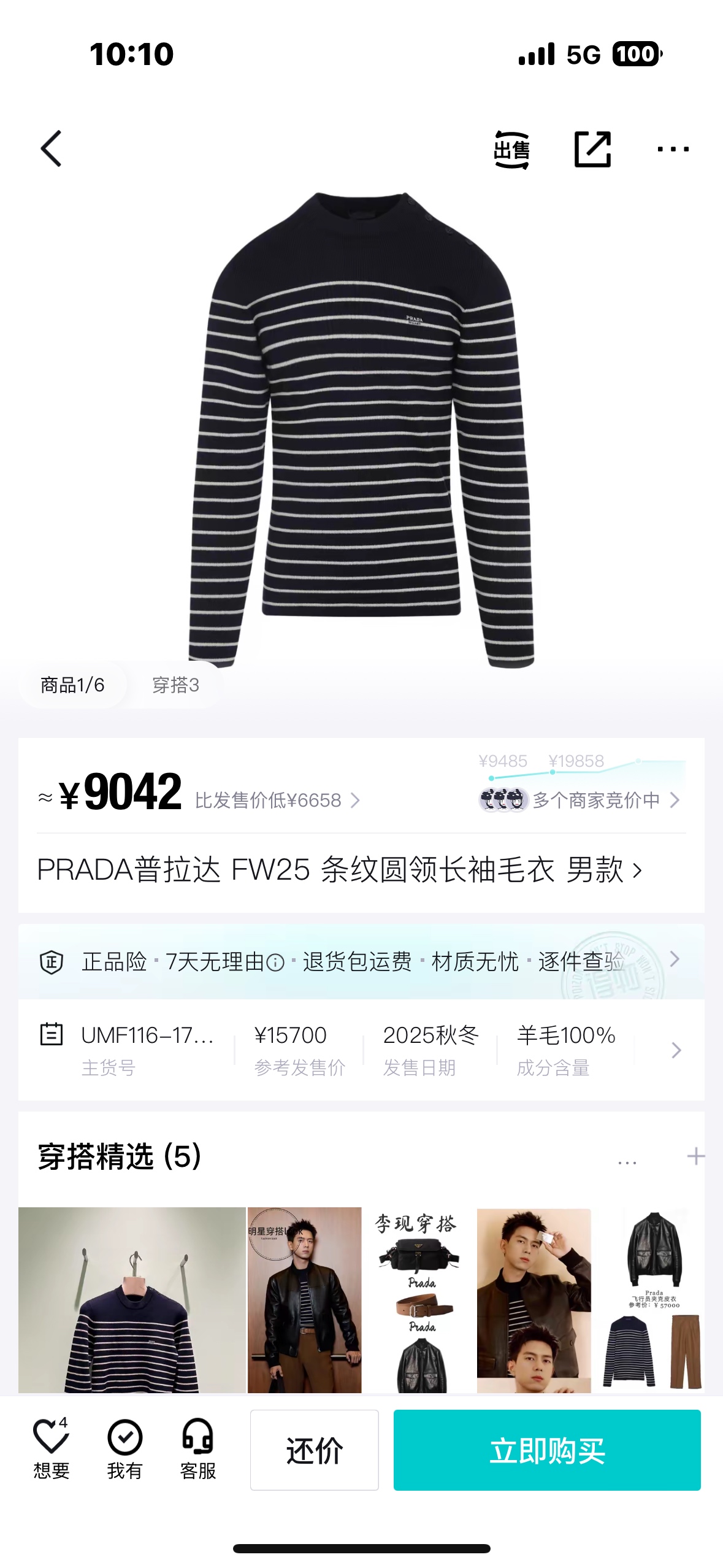View the 明星穿搭 leather jacket outfit photo
Screen dimensions: 723x1568
(304, 1299)
